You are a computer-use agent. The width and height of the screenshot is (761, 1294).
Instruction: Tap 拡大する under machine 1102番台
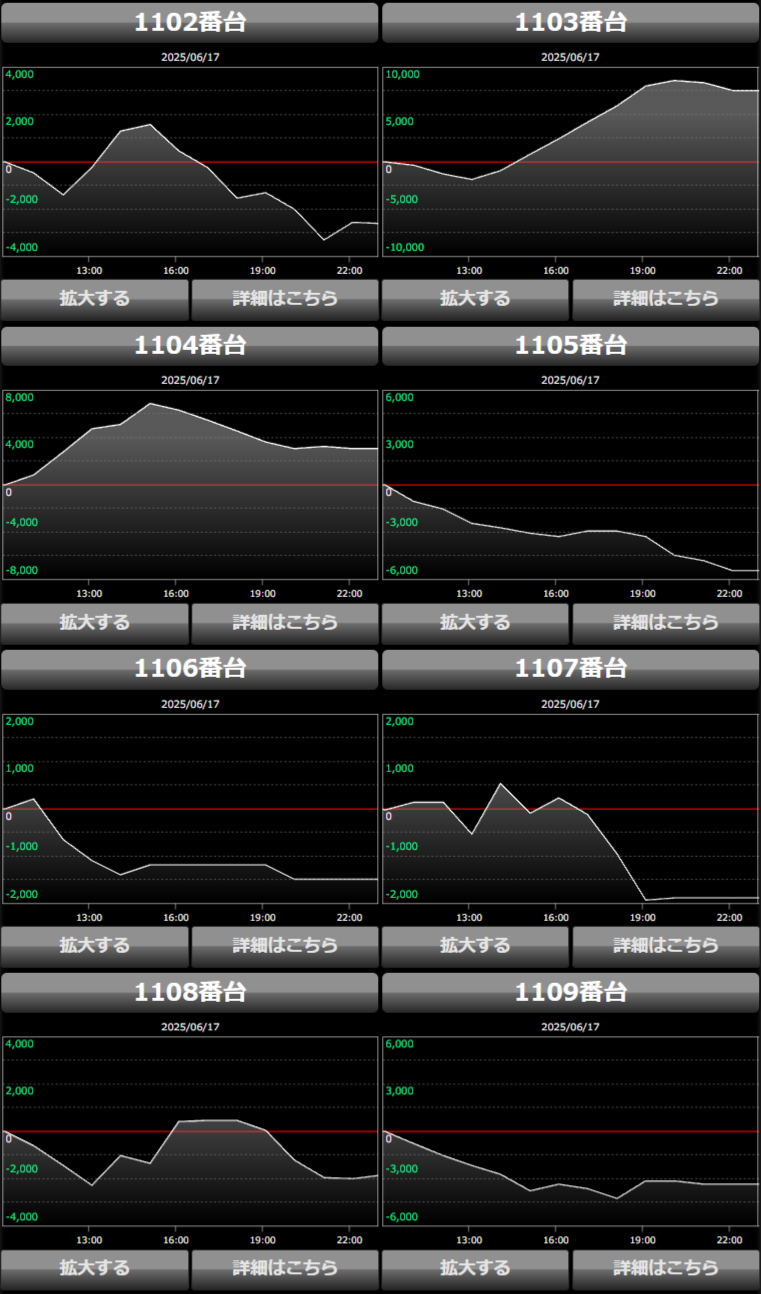click(95, 298)
